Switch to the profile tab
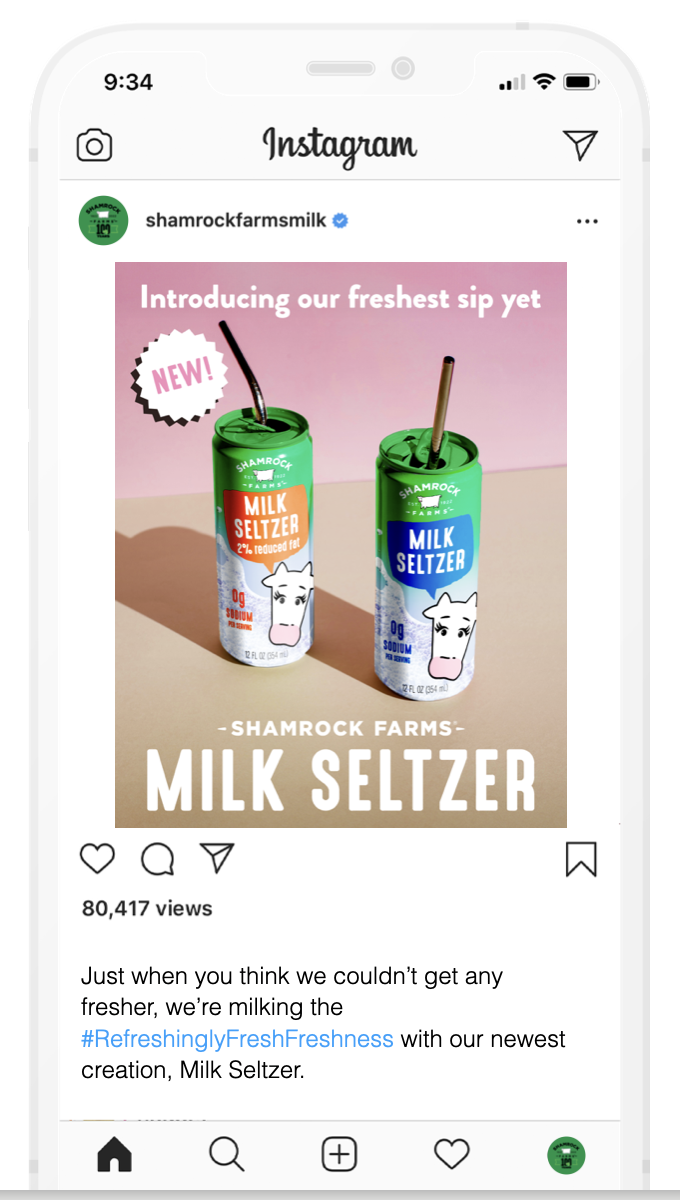 coord(566,1155)
